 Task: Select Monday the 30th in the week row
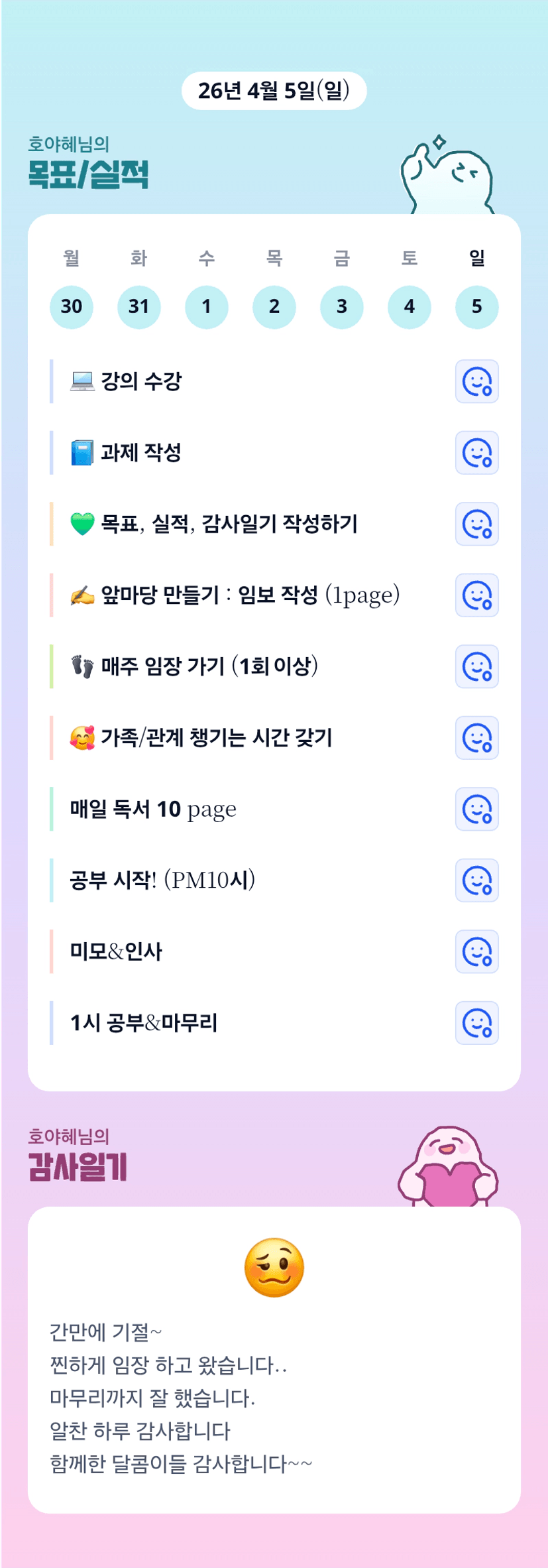click(72, 307)
